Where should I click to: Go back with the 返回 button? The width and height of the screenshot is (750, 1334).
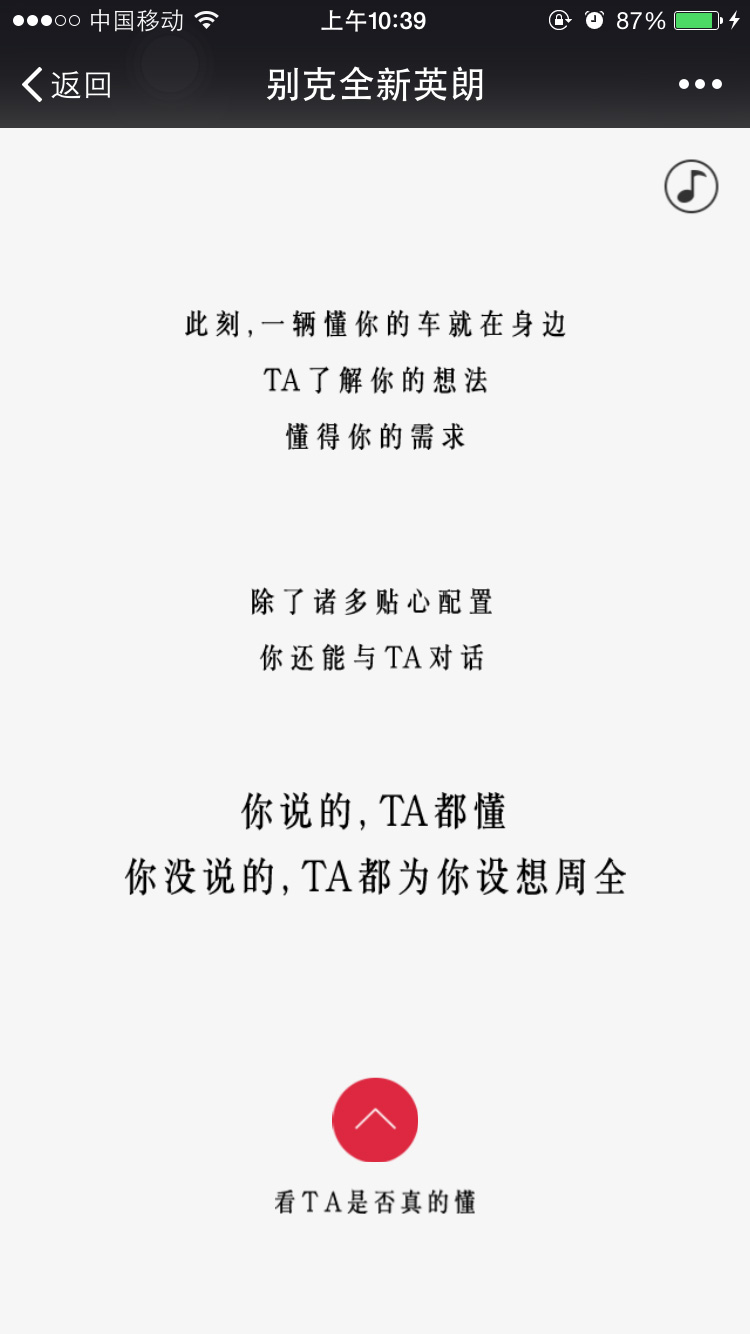(x=66, y=85)
